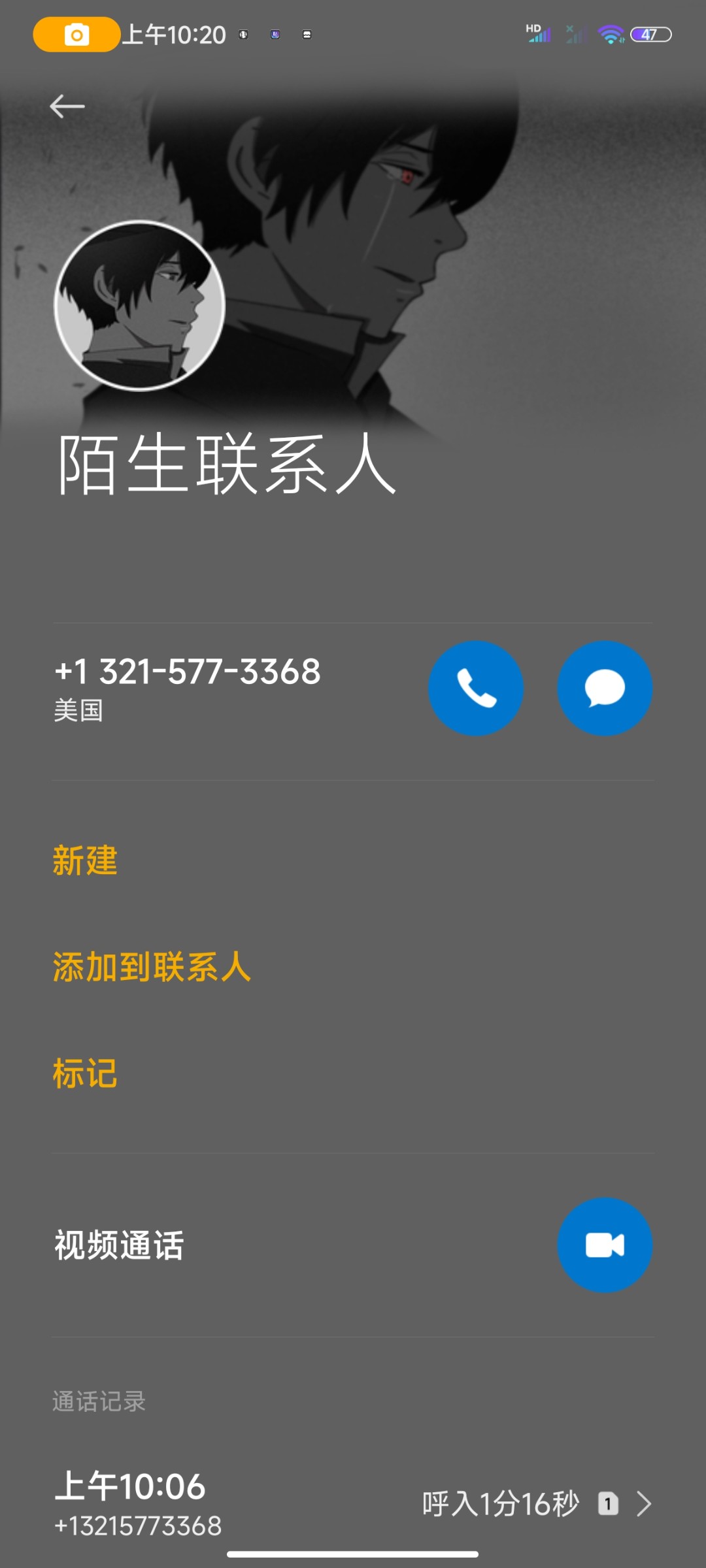Tap 标记 to mark this number
The width and height of the screenshot is (706, 1568).
point(85,1073)
